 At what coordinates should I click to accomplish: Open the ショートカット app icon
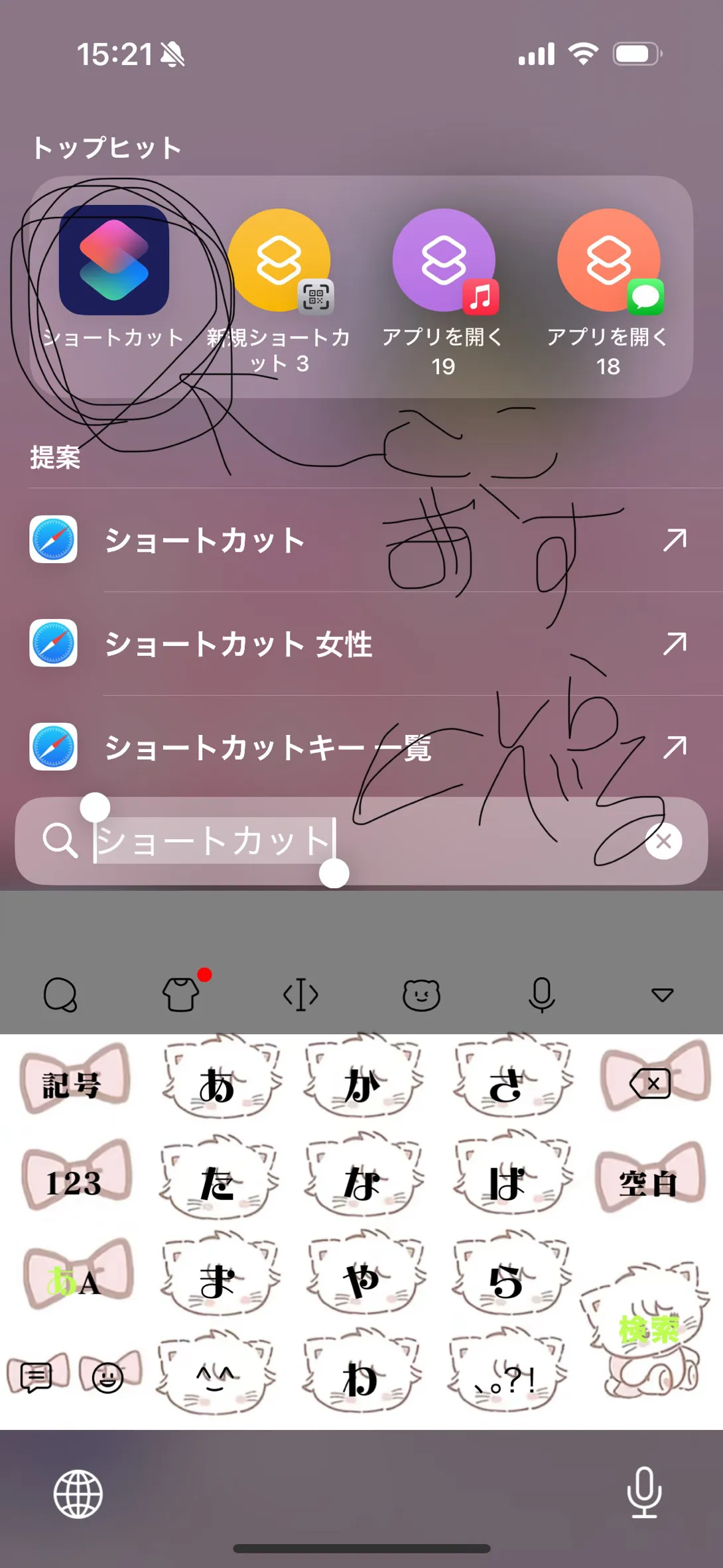point(114,260)
